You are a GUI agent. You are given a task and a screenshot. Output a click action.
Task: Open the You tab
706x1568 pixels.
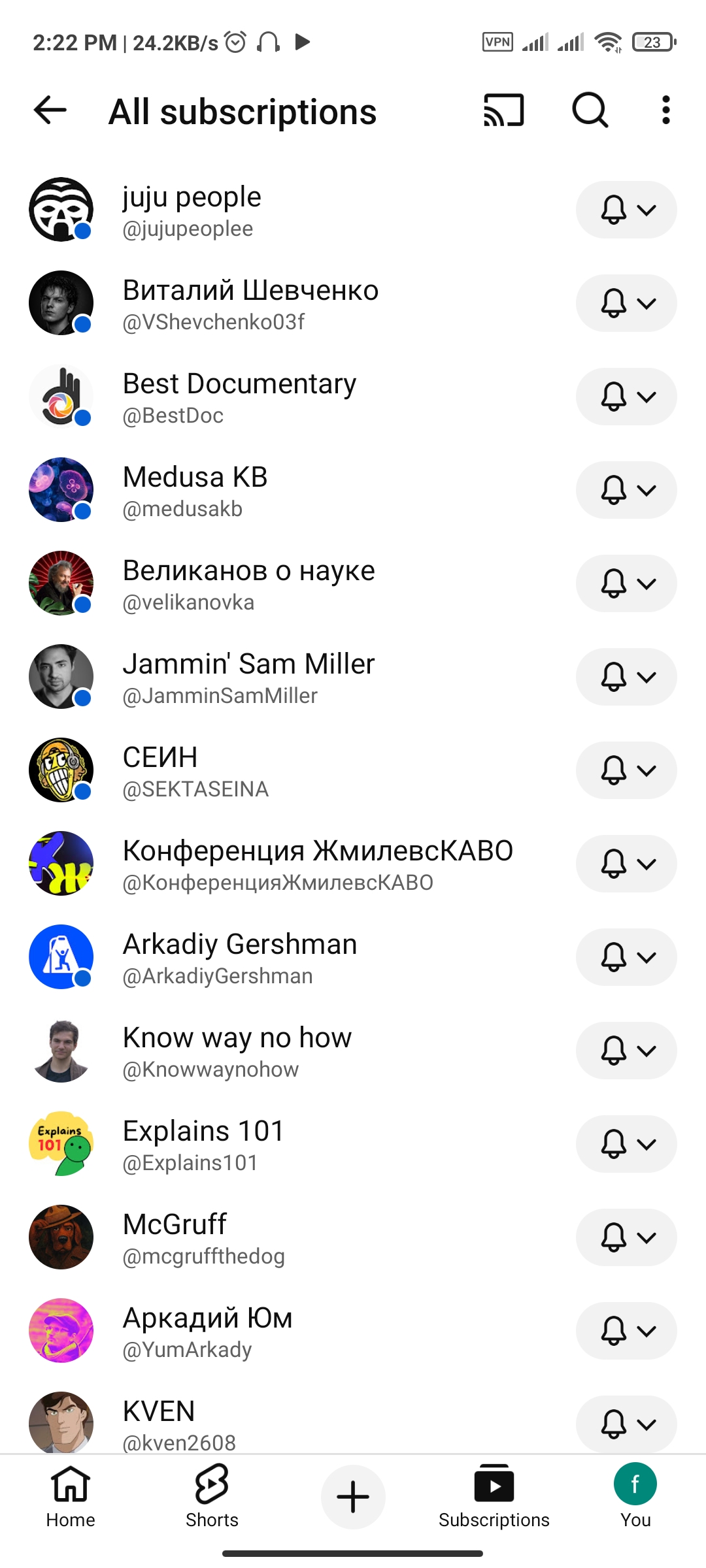[635, 1496]
